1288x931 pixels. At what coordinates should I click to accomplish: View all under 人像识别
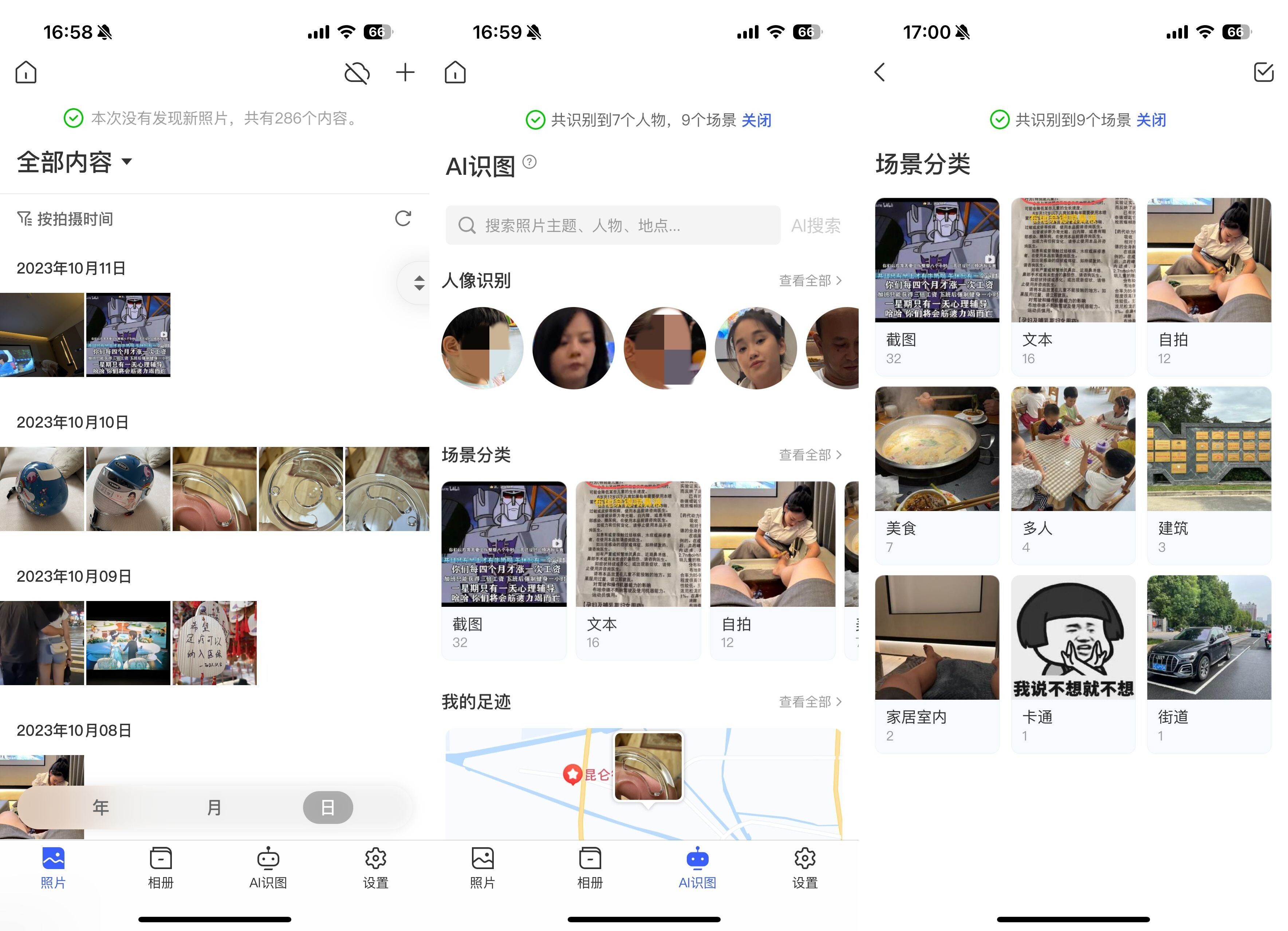point(810,280)
